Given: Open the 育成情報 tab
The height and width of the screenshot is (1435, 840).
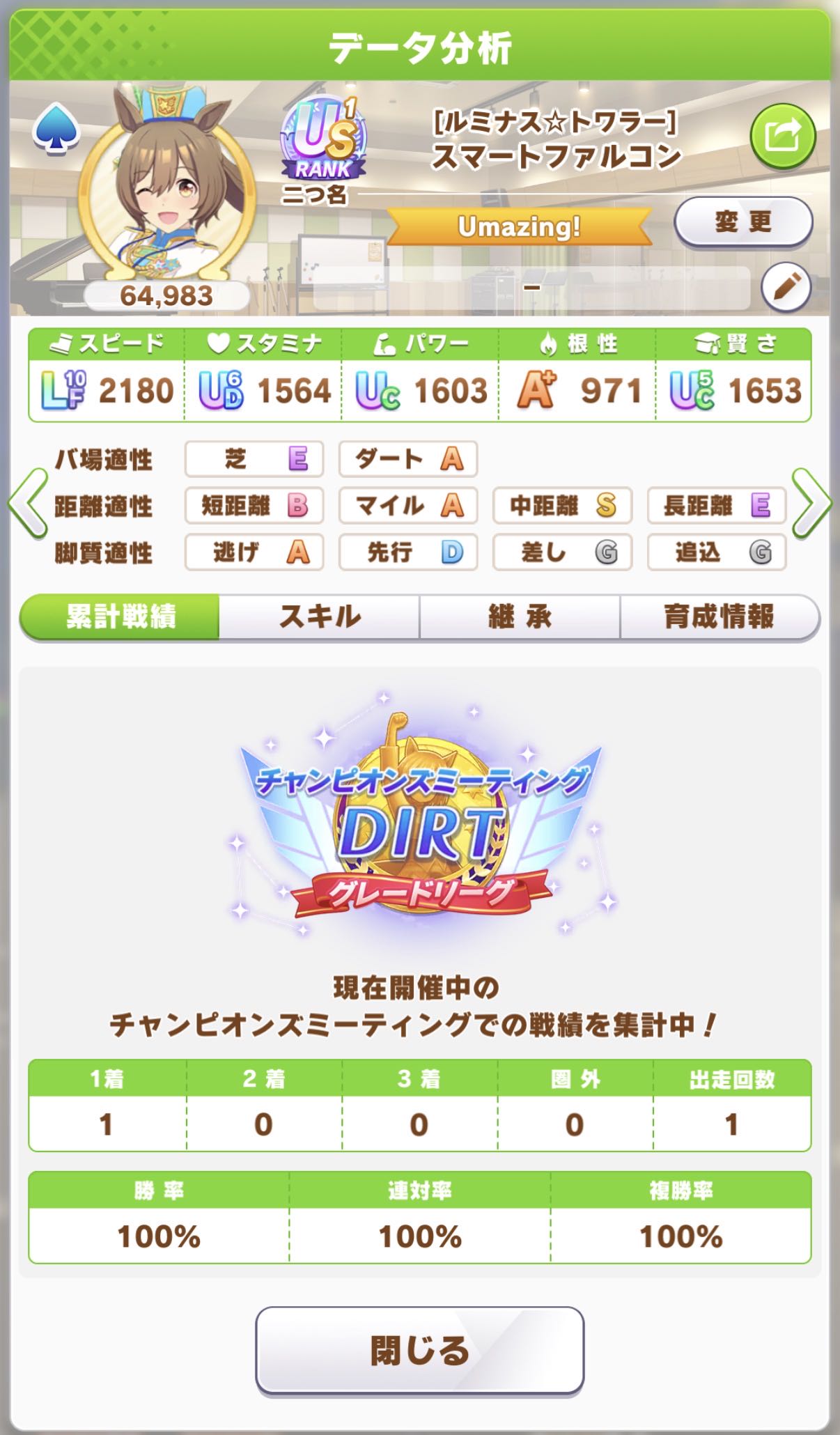Looking at the screenshot, I should (x=719, y=616).
